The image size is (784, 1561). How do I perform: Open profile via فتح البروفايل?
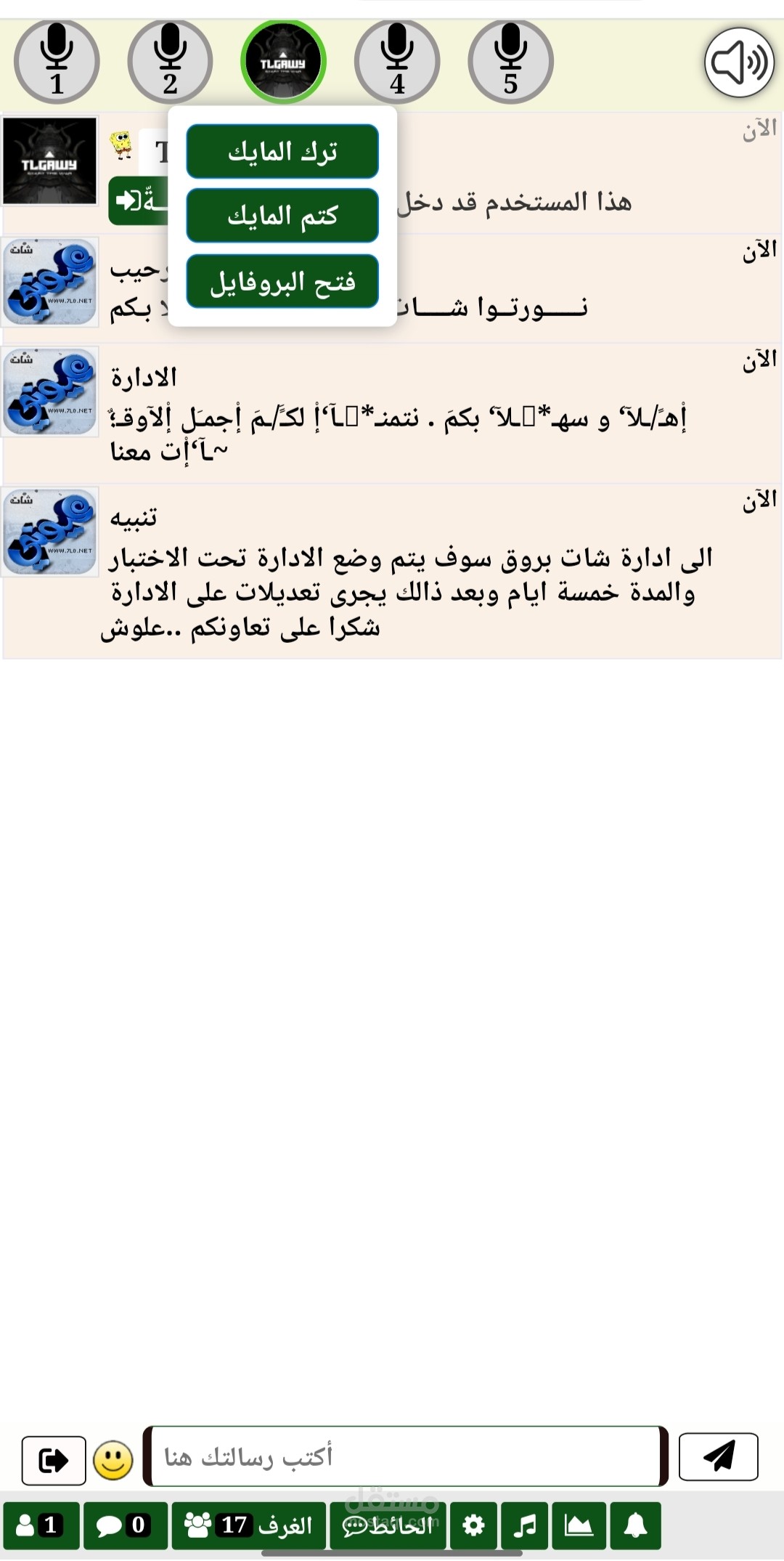pos(282,281)
